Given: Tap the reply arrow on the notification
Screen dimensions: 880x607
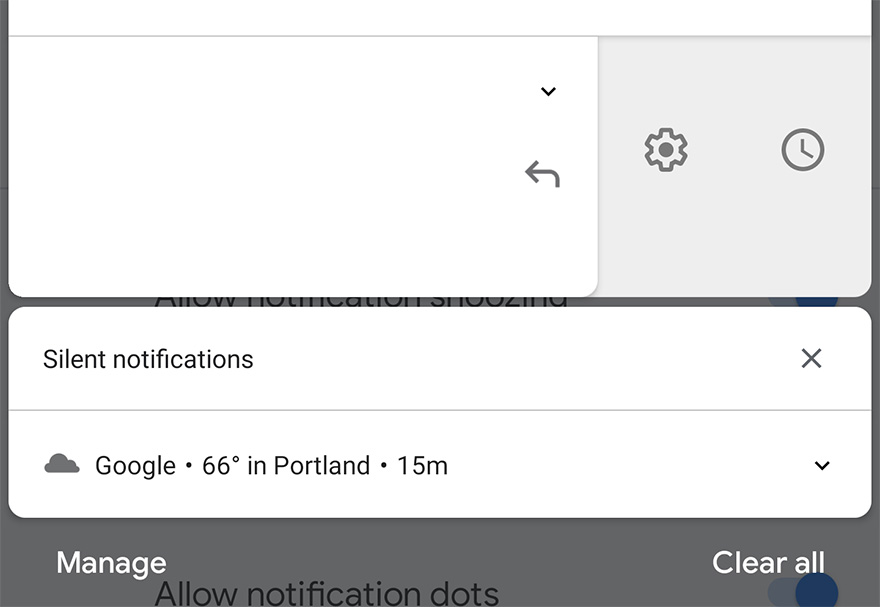Looking at the screenshot, I should point(542,174).
